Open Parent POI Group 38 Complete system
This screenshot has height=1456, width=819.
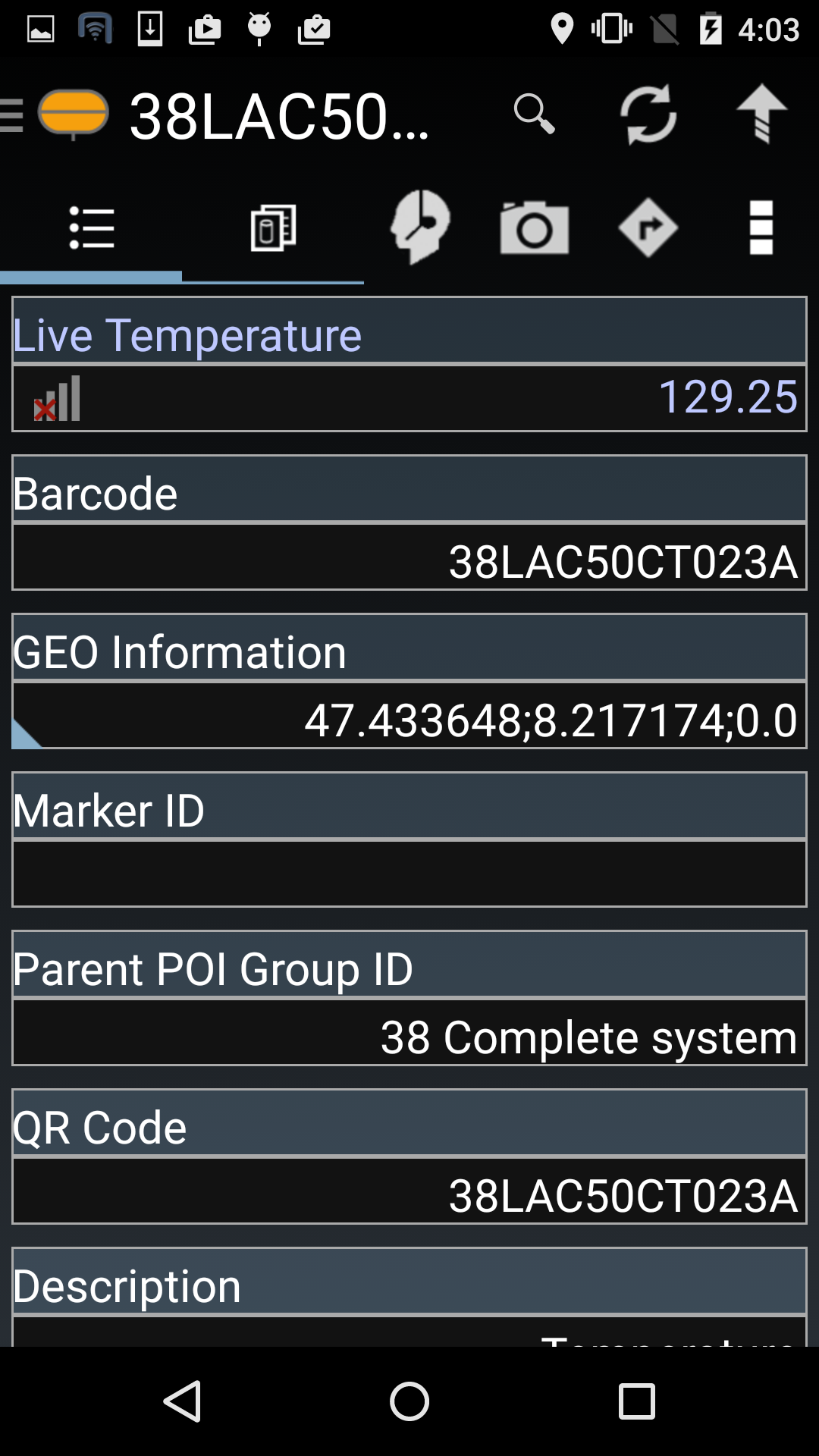409,1033
